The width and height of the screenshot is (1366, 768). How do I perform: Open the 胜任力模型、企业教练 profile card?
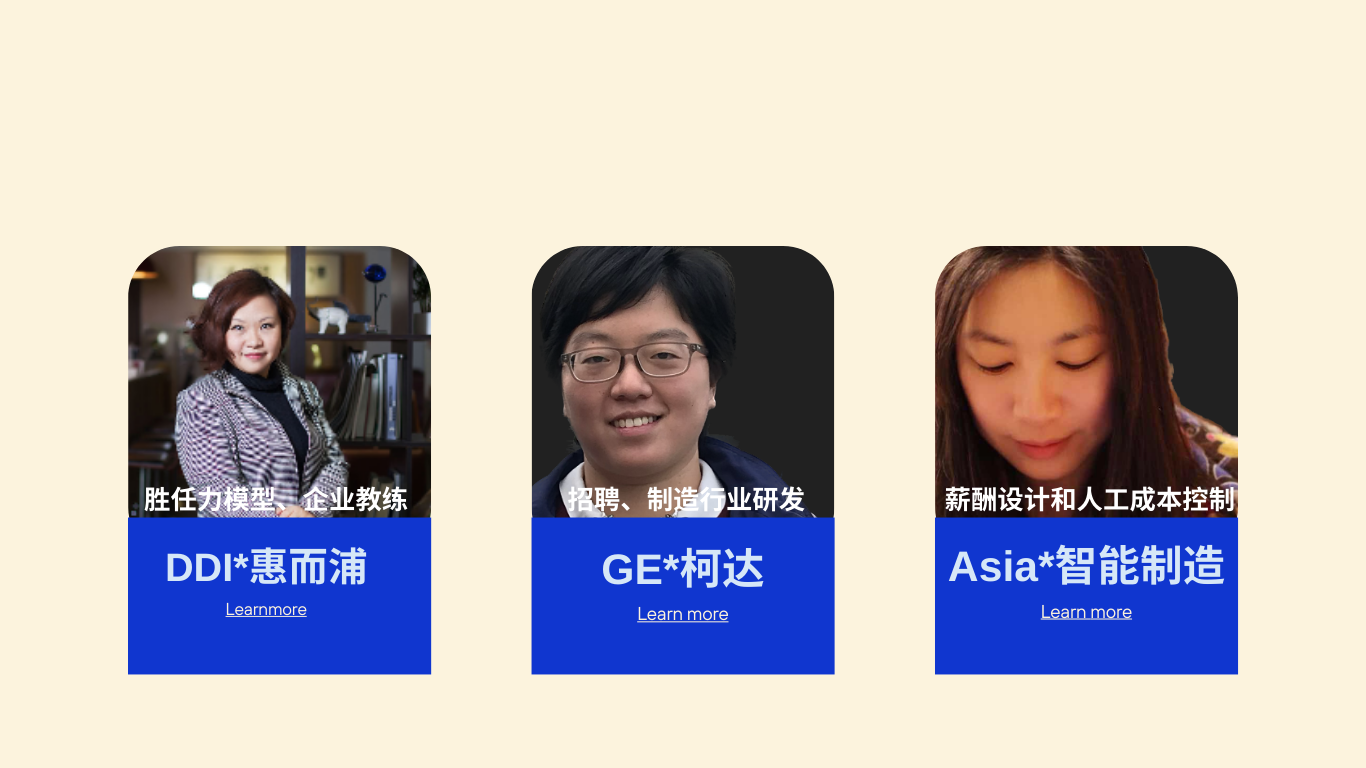click(x=279, y=381)
